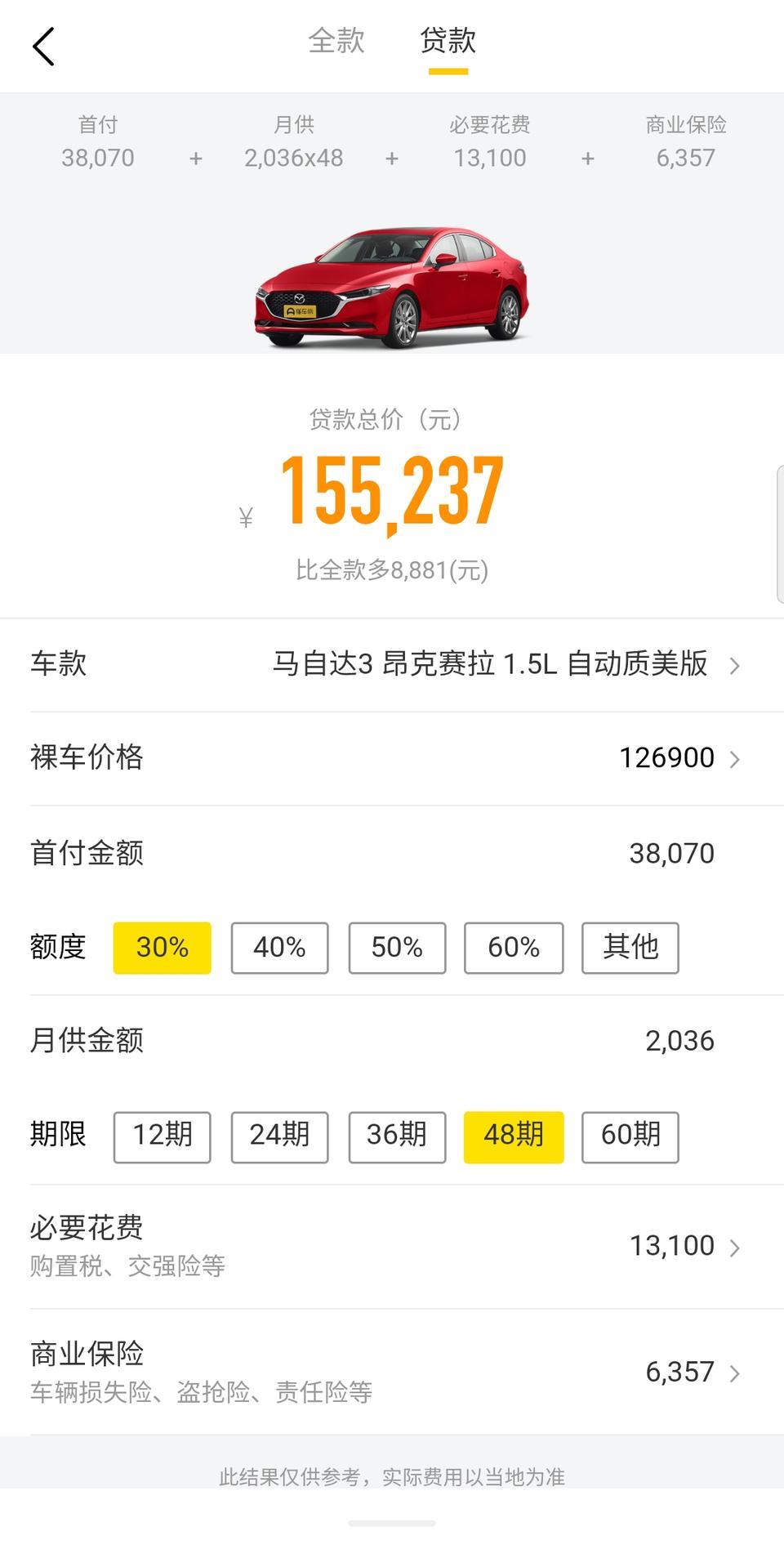
Task: Choose the 24期 loan term
Action: [x=279, y=1136]
